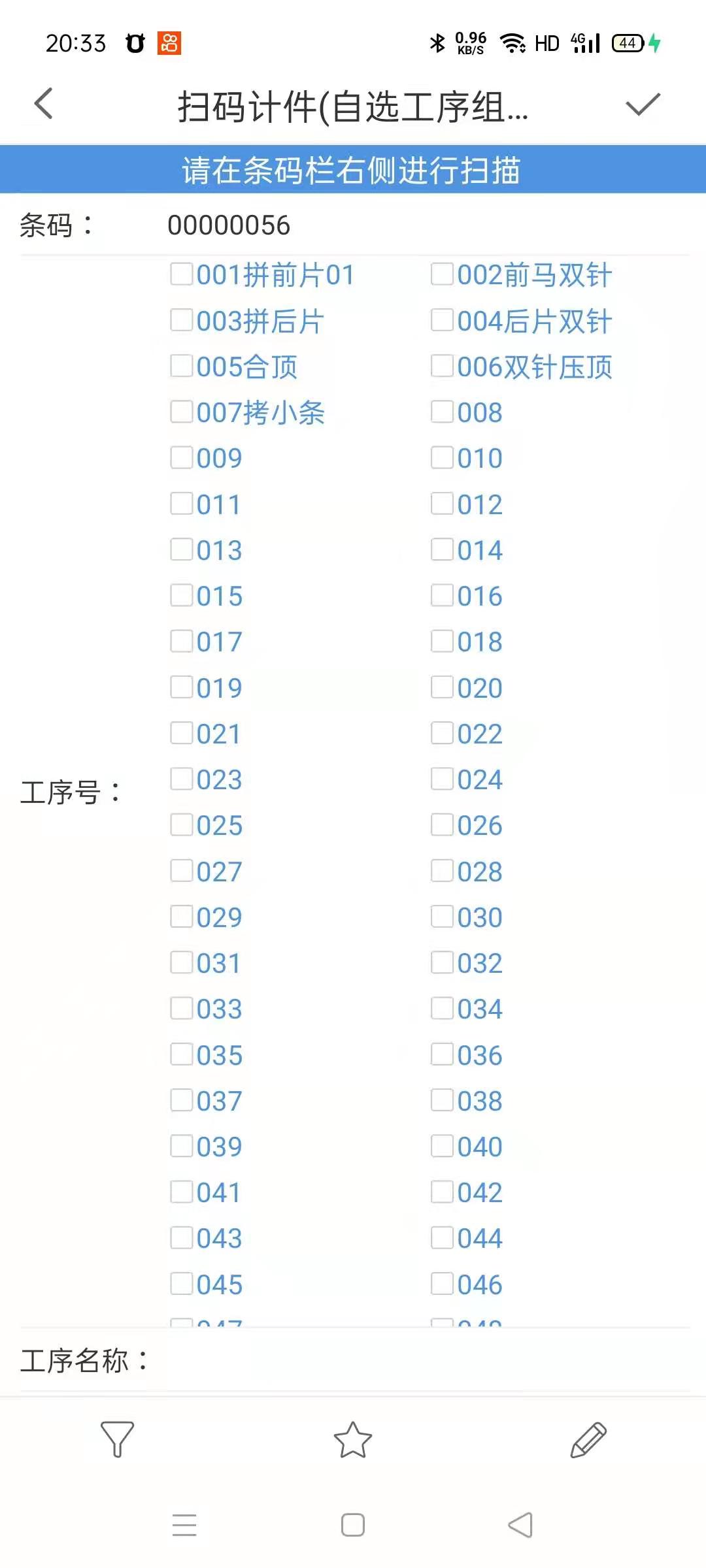
Task: Go back using the top-left arrow
Action: pos(44,105)
